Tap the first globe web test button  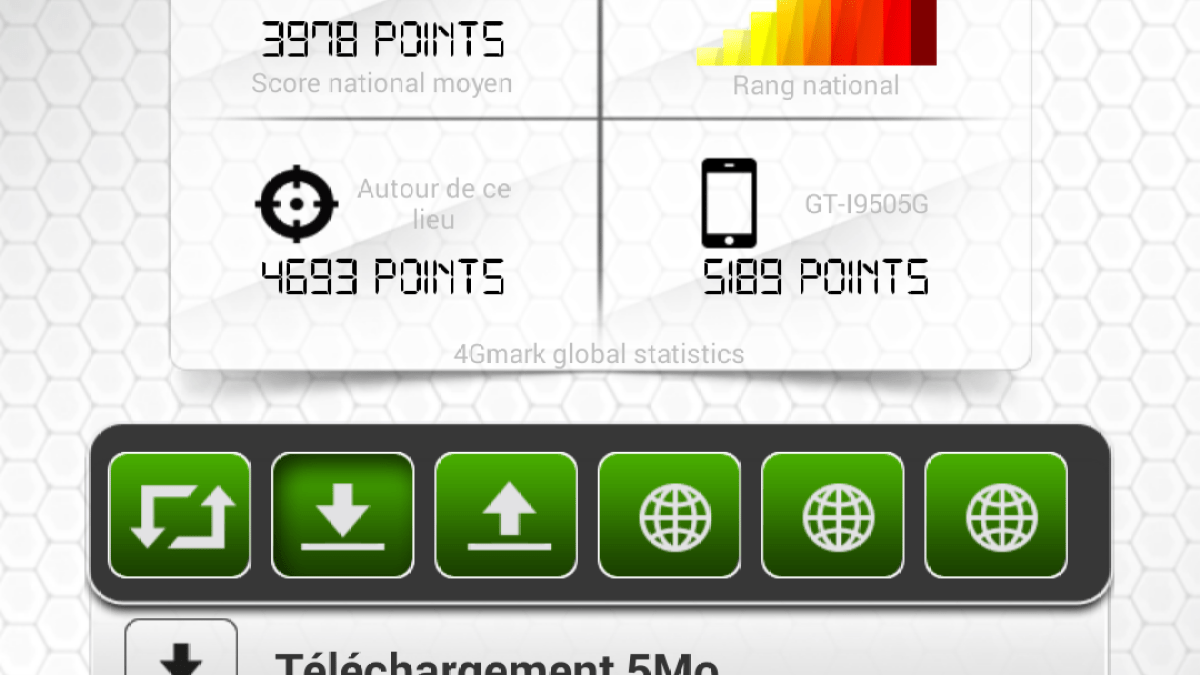pyautogui.click(x=670, y=515)
